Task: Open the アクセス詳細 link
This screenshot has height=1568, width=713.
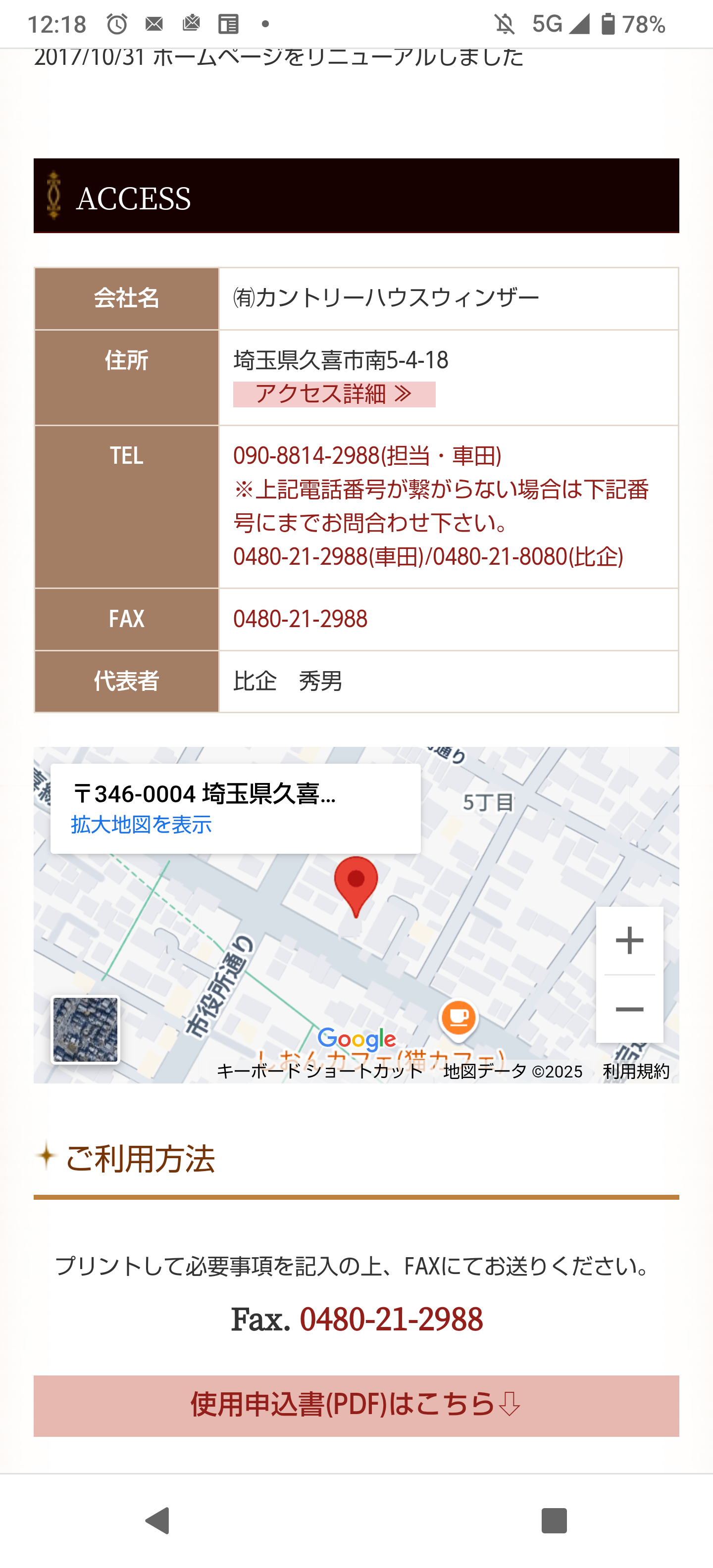Action: (x=334, y=394)
